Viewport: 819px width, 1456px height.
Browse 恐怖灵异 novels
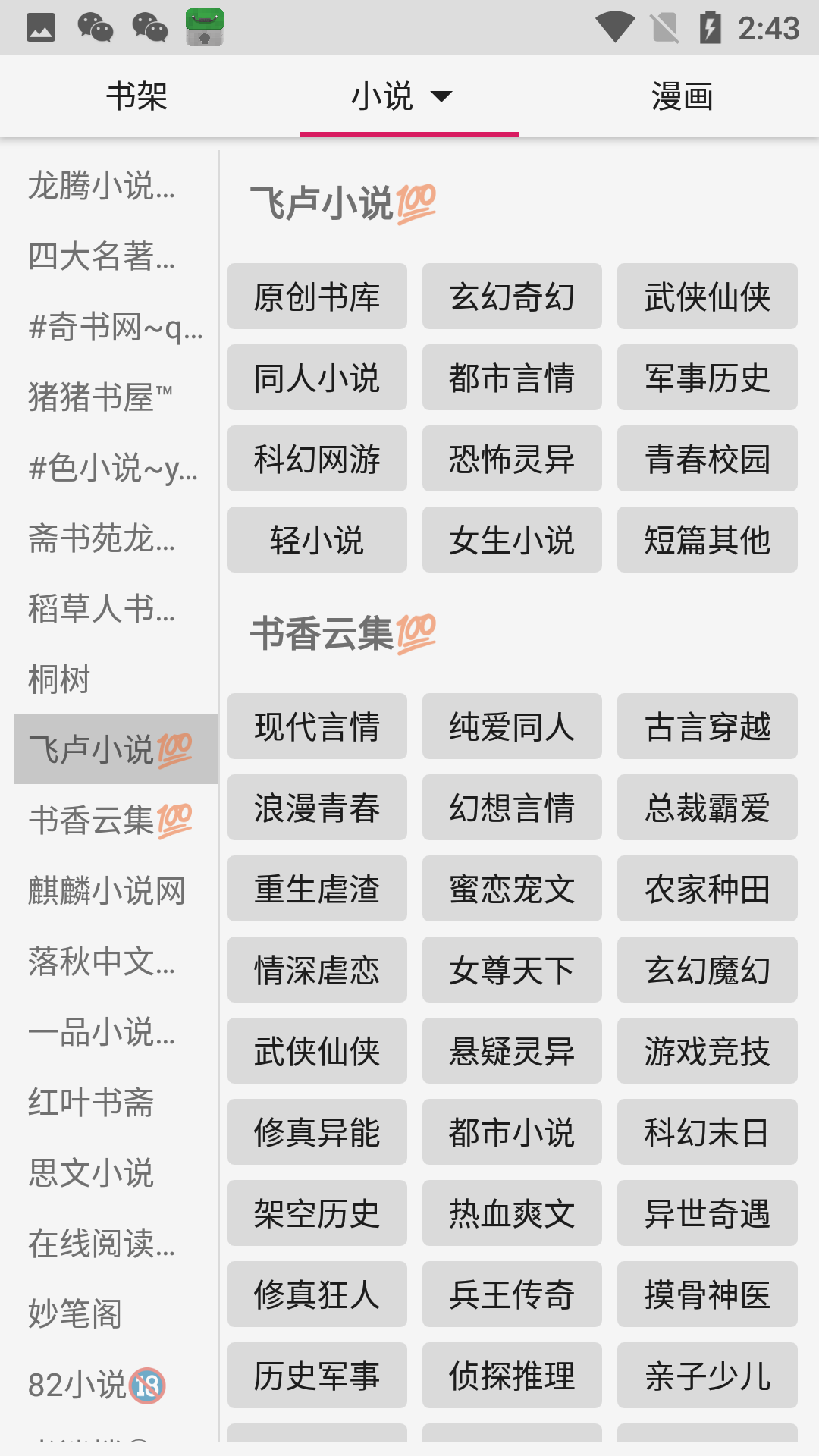pos(512,459)
